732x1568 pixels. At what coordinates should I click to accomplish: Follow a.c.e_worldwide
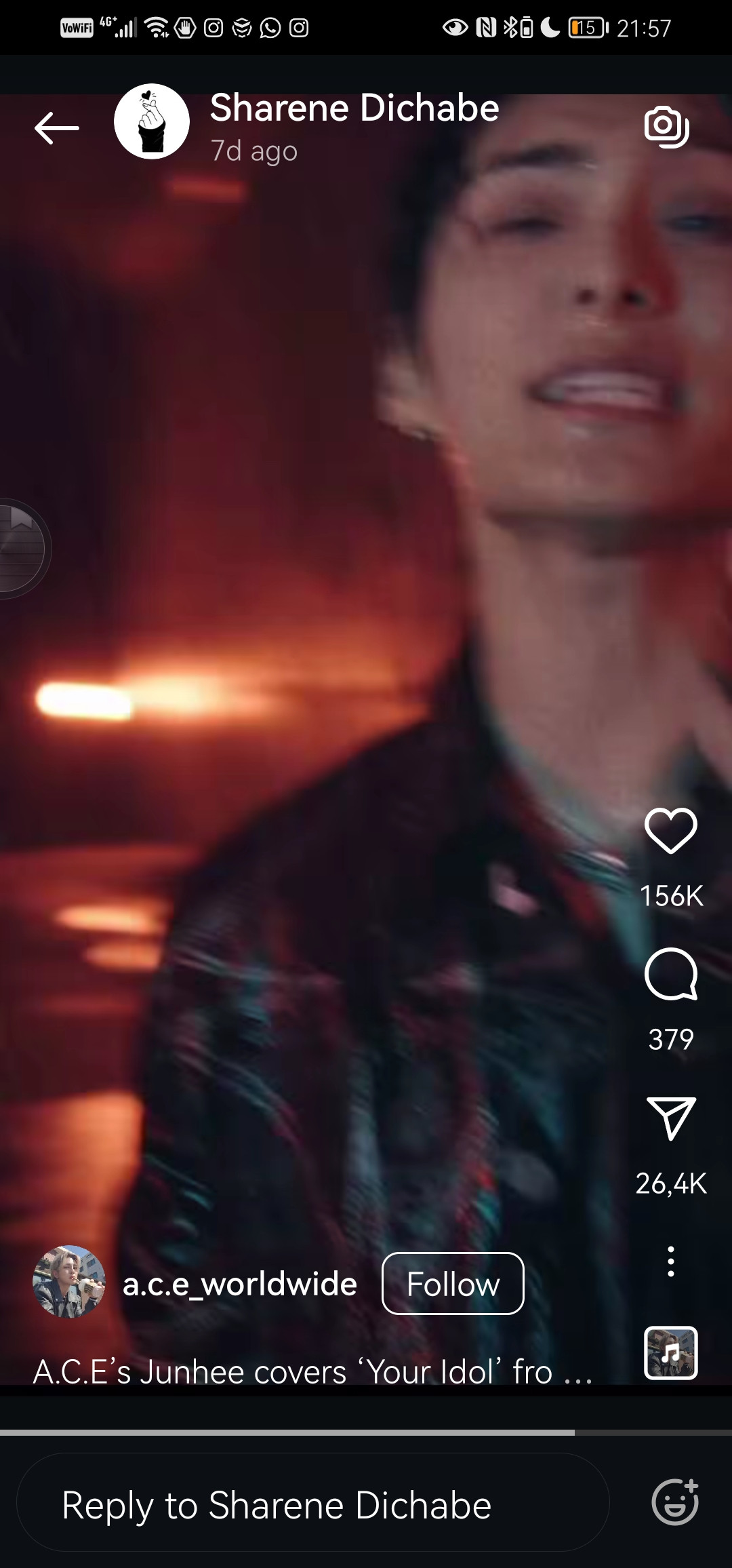(x=453, y=1284)
